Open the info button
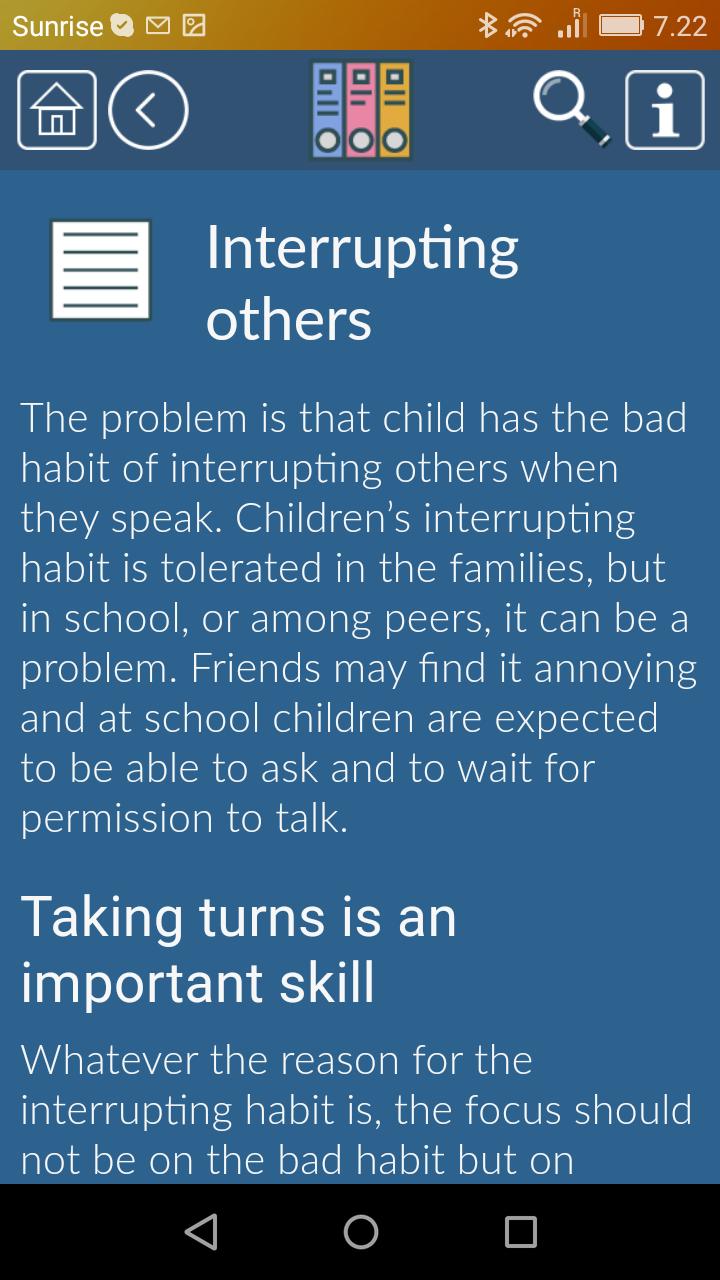 point(665,110)
